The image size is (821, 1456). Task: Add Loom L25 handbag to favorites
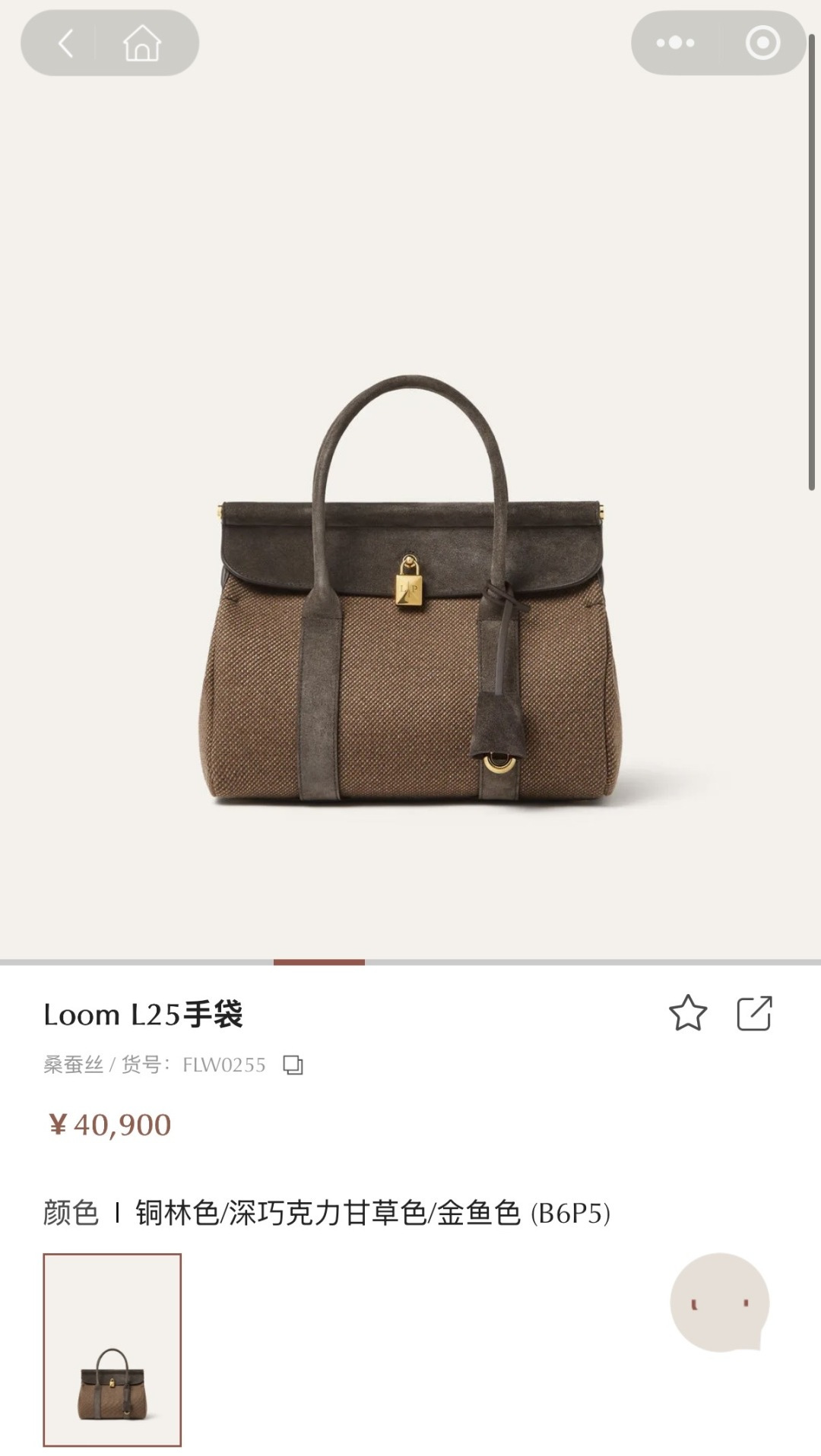pos(688,1013)
